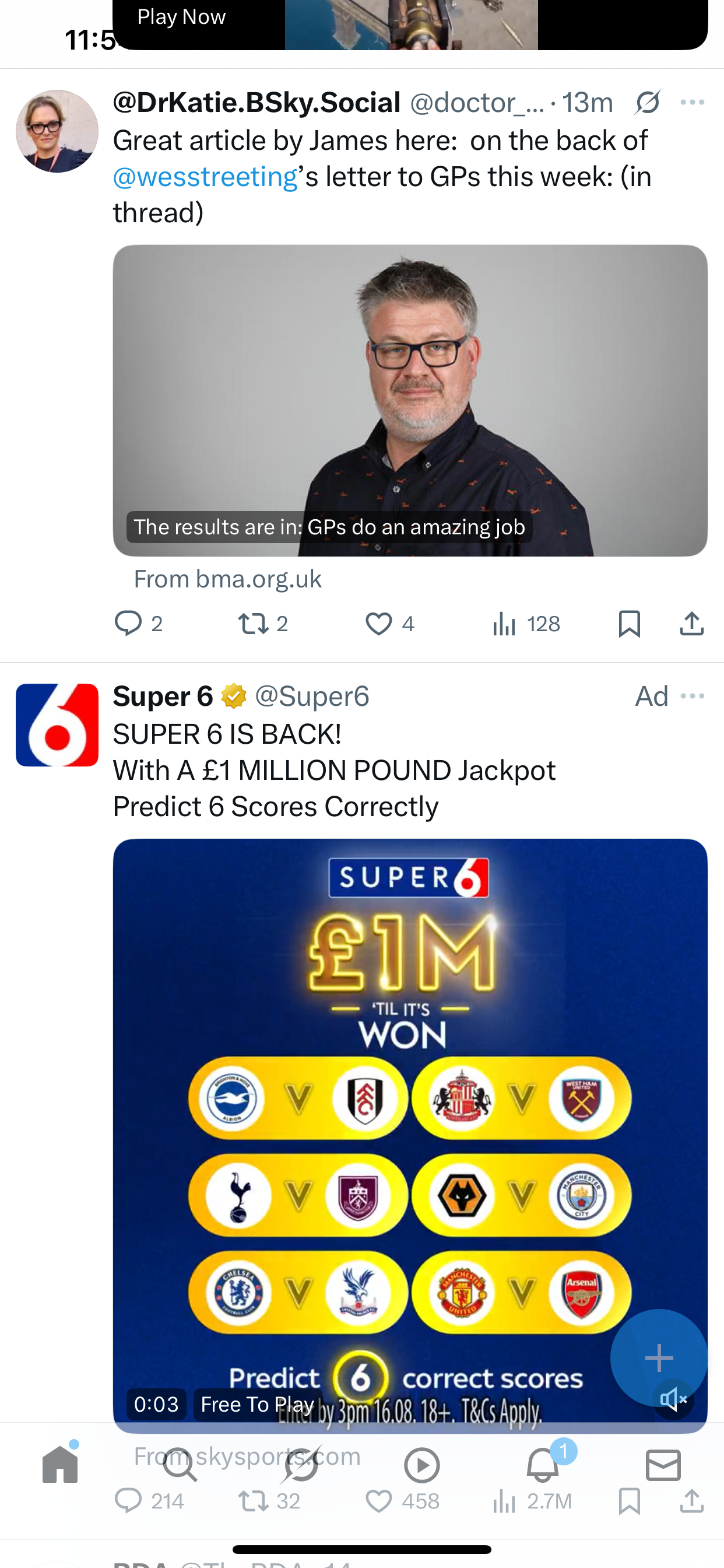
Task: Bookmark DrKatie's post
Action: (629, 624)
